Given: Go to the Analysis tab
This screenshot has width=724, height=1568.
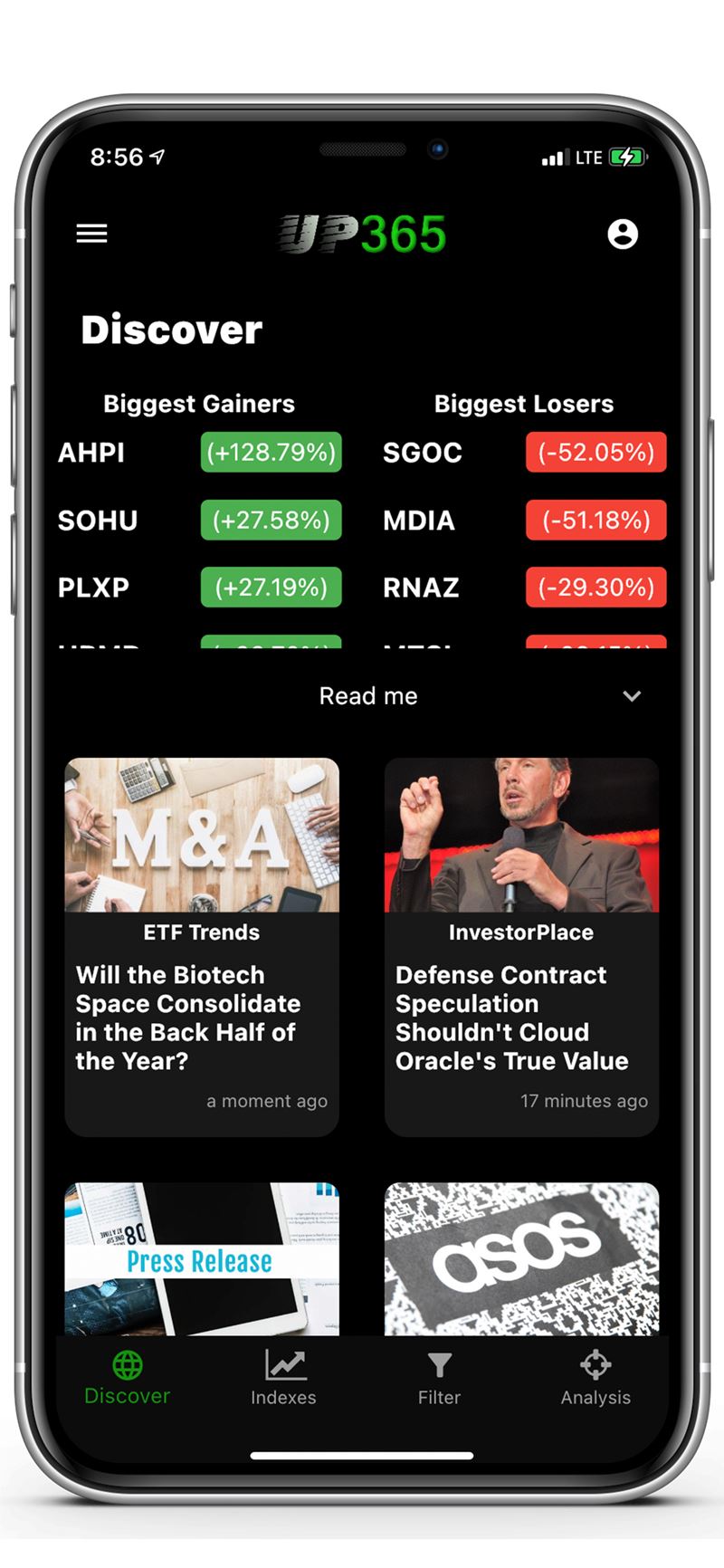Looking at the screenshot, I should pyautogui.click(x=595, y=1378).
